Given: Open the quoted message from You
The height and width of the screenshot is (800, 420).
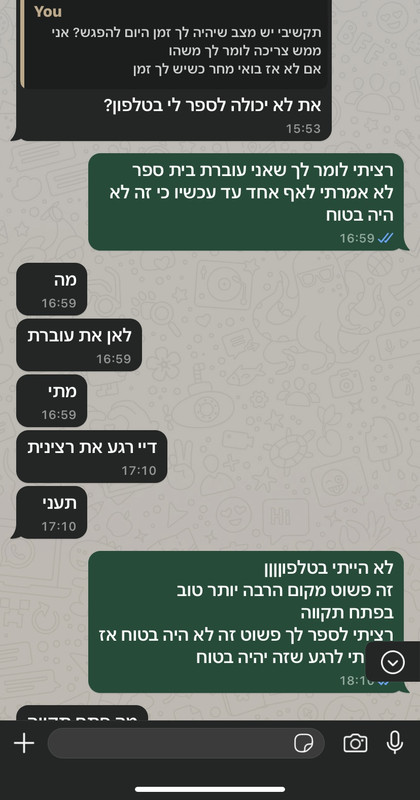Looking at the screenshot, I should click(174, 44).
